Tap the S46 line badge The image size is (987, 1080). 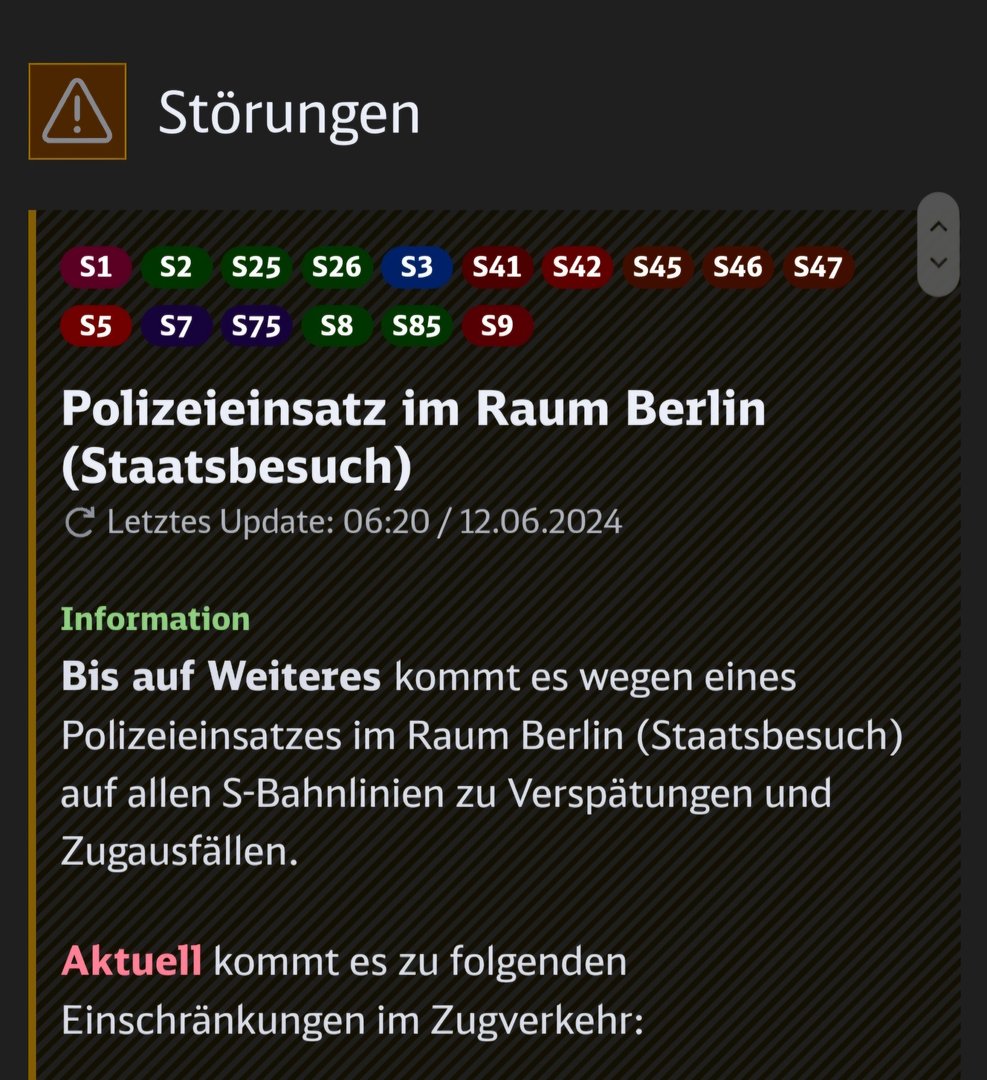tap(738, 267)
